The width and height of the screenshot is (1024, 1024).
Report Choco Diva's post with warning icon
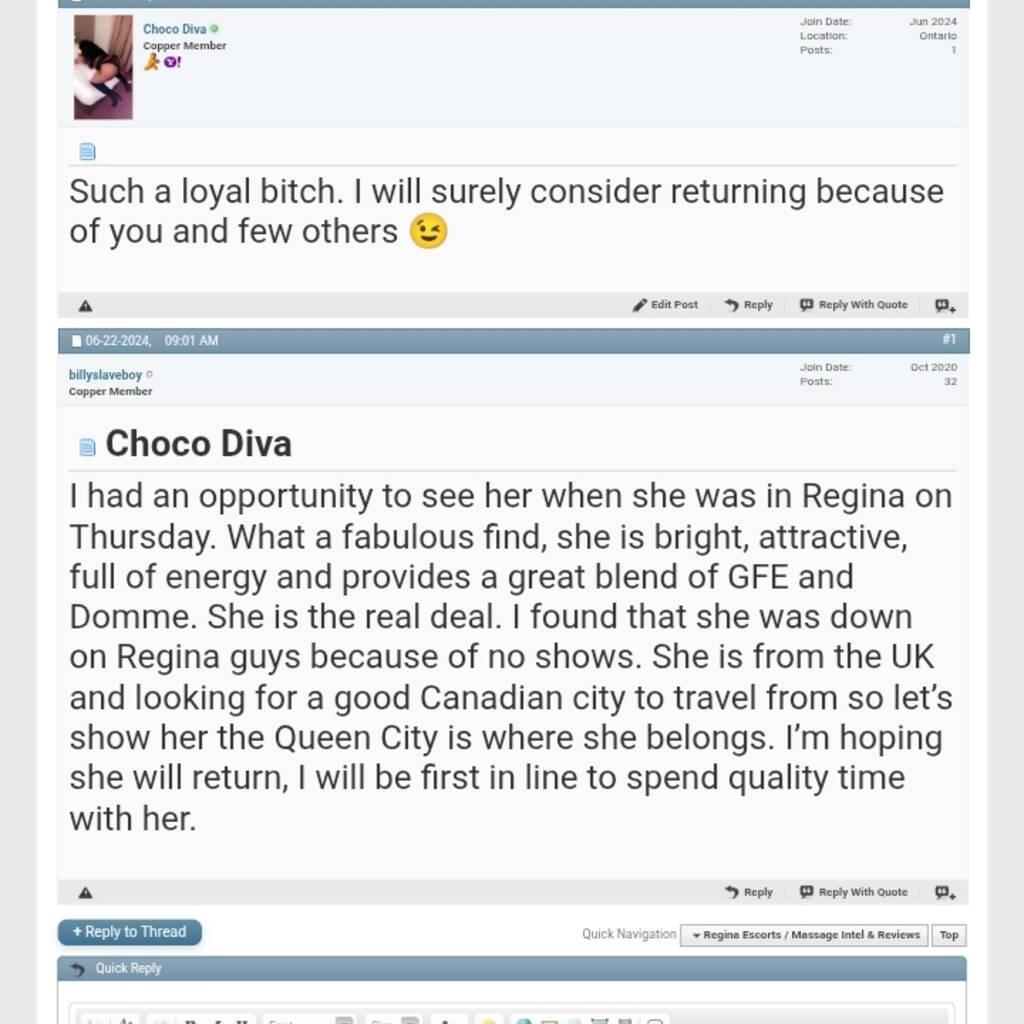[x=85, y=306]
